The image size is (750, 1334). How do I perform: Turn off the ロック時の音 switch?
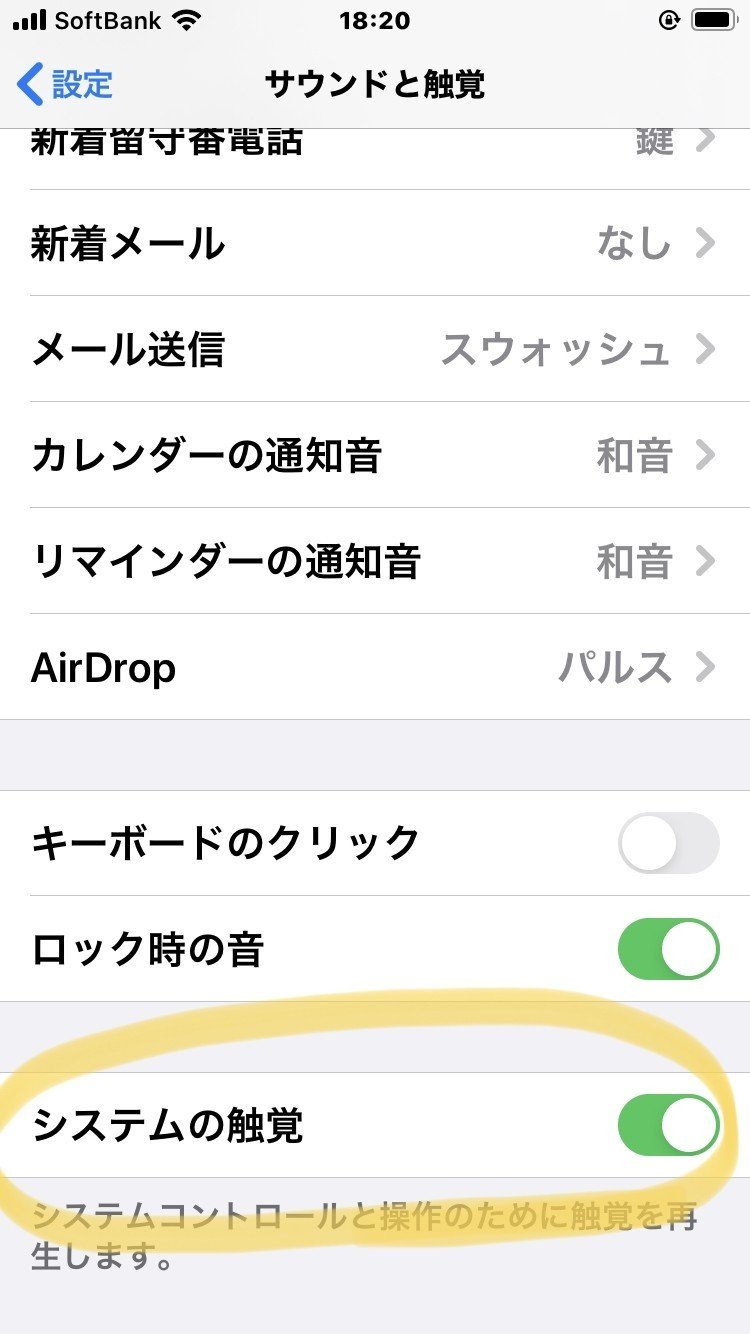[x=667, y=948]
